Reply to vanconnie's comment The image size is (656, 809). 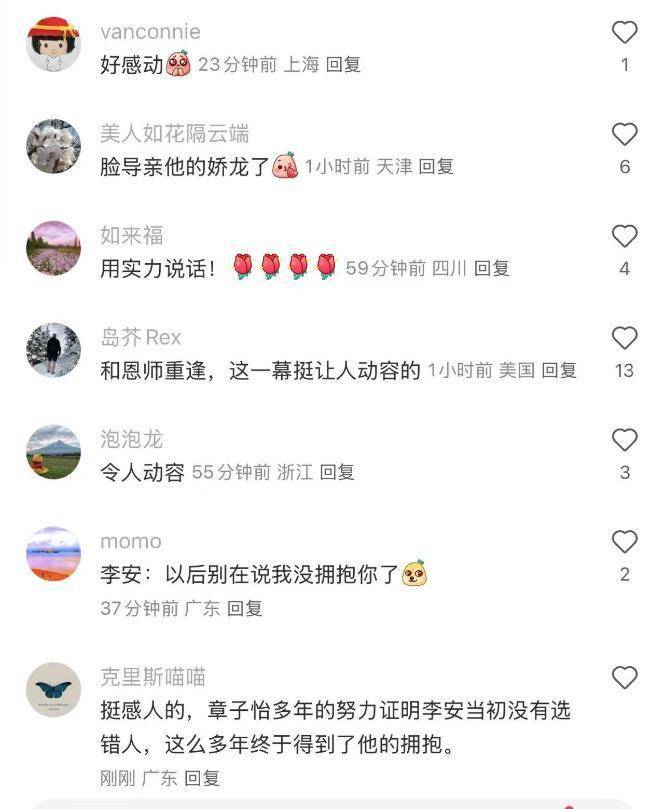point(343,64)
